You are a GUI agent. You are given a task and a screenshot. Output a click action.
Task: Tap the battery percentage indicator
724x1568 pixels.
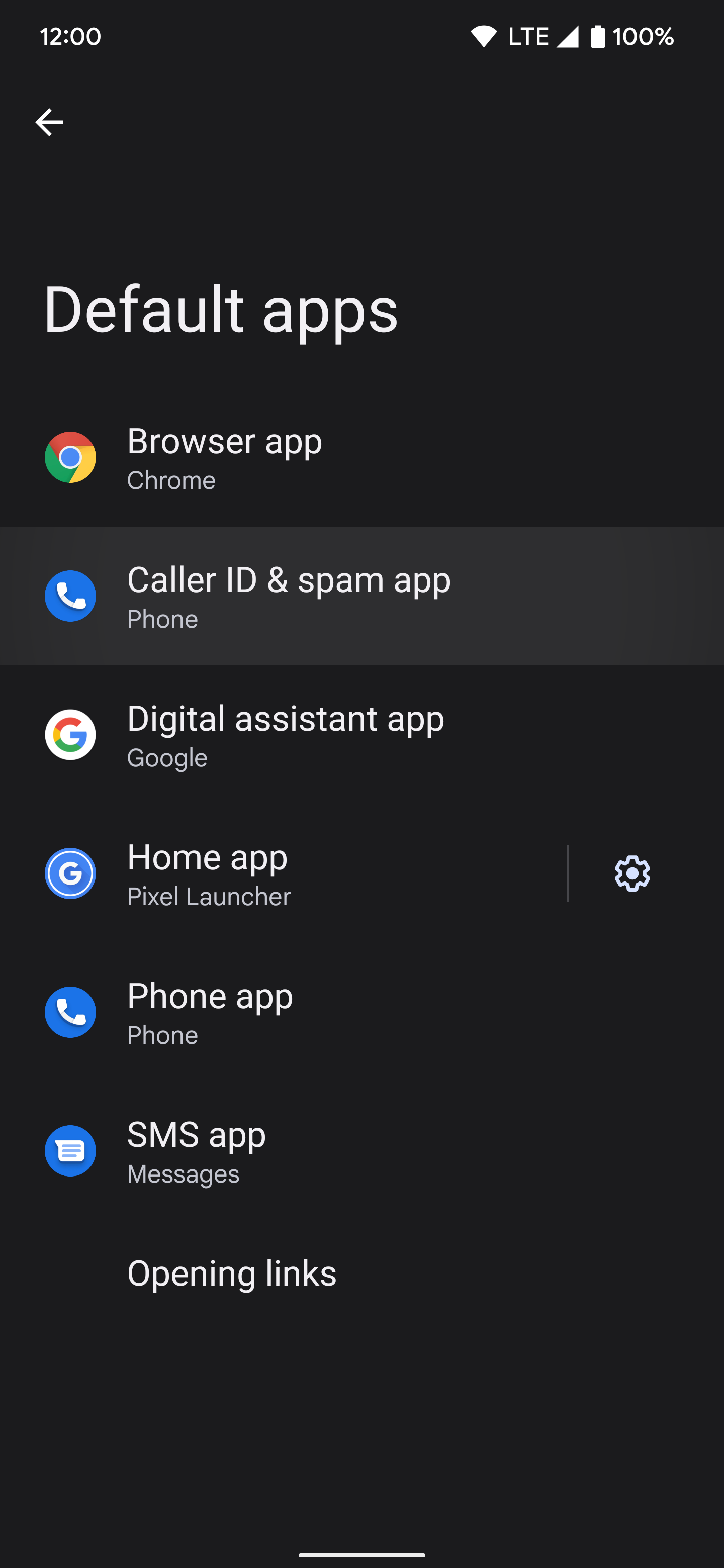(x=642, y=36)
